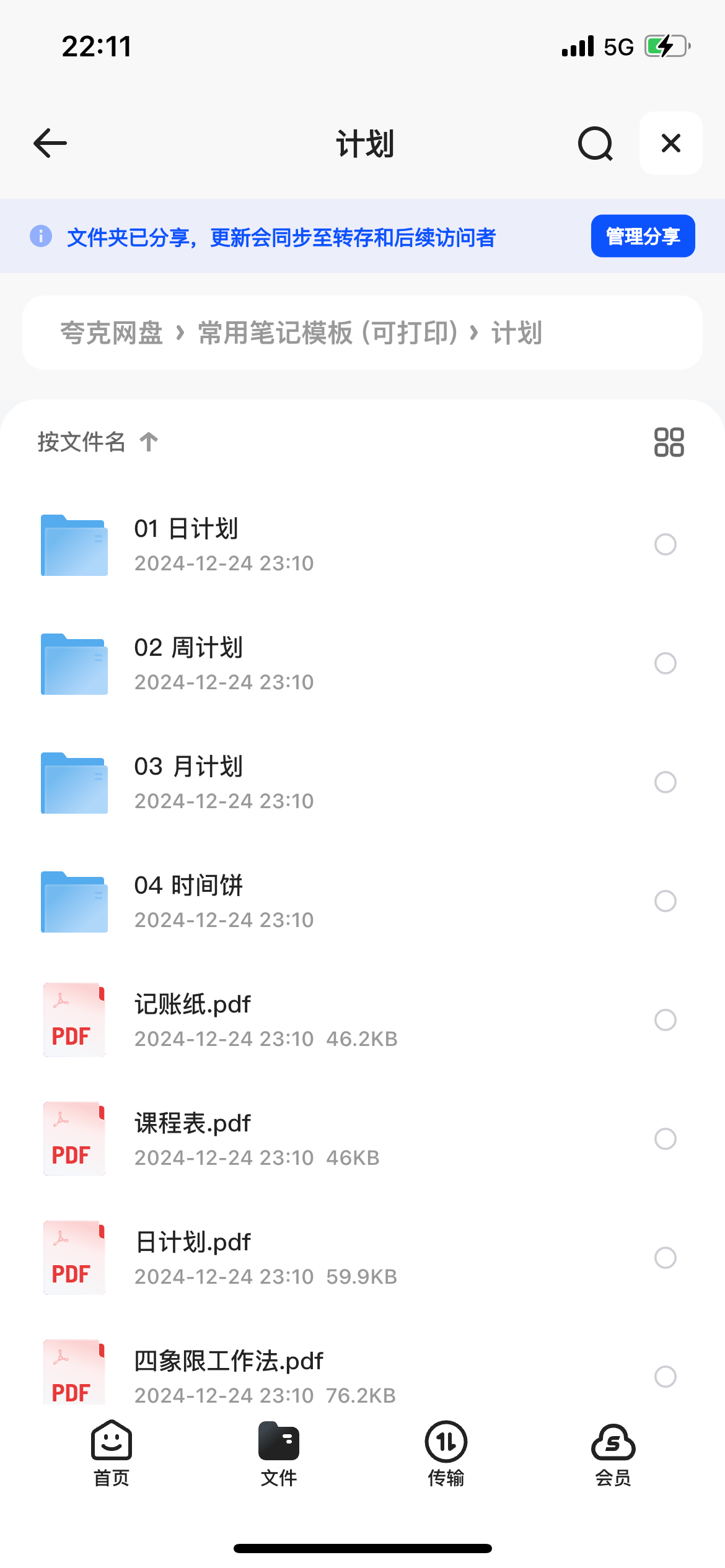The height and width of the screenshot is (1568, 725).
Task: Select the 03 月计划 folder checkbox
Action: pos(665,782)
